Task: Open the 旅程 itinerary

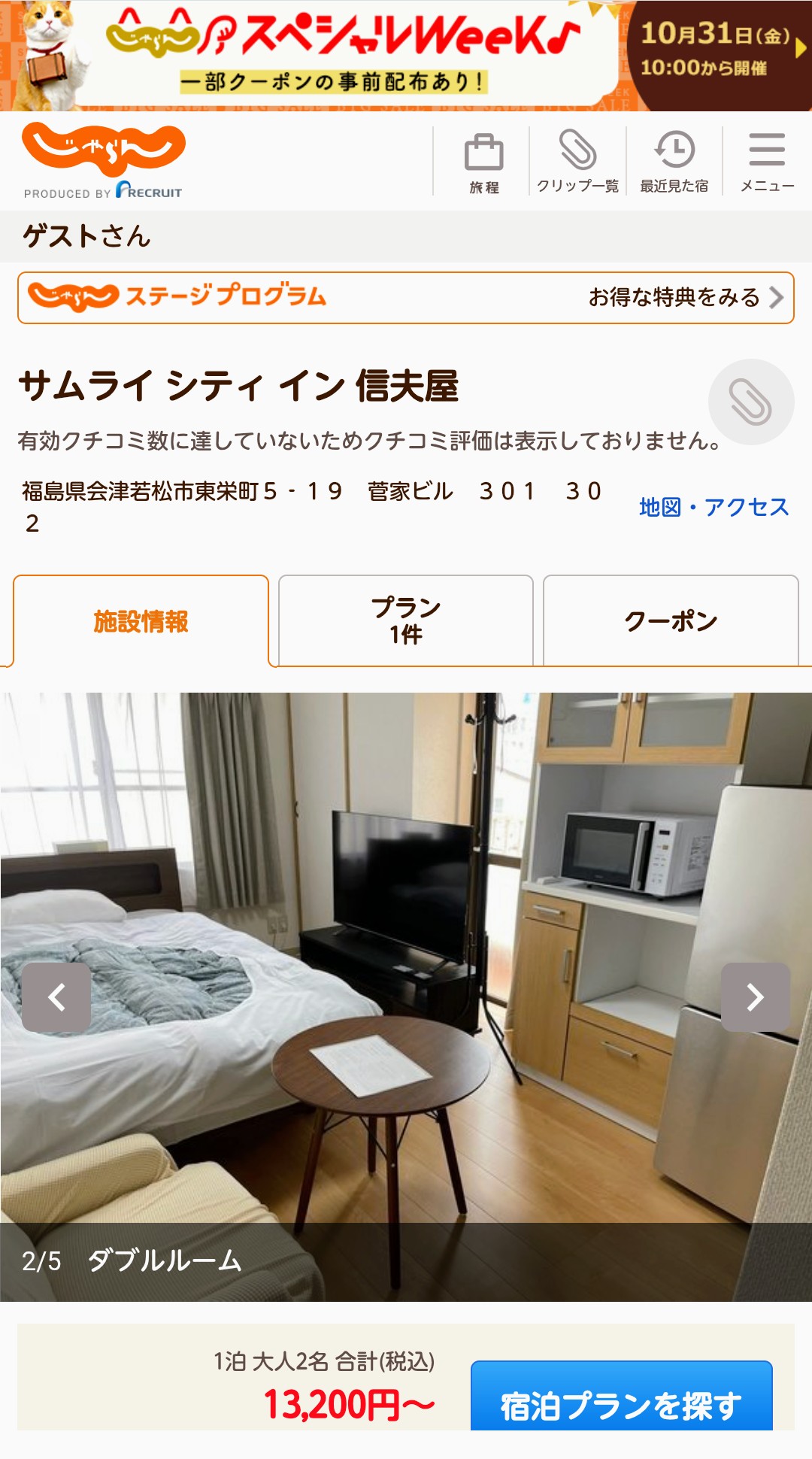Action: pos(483,162)
